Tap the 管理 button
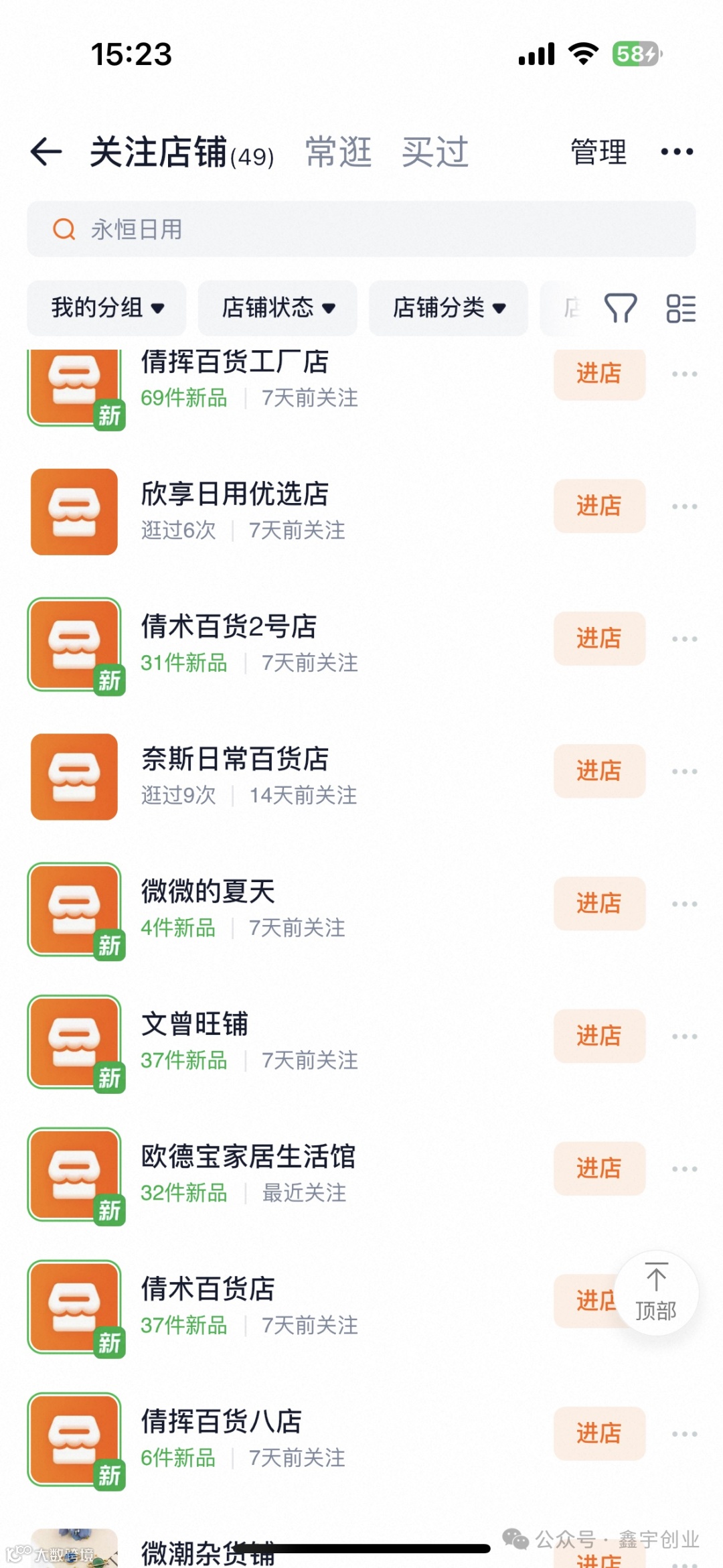 pos(598,151)
